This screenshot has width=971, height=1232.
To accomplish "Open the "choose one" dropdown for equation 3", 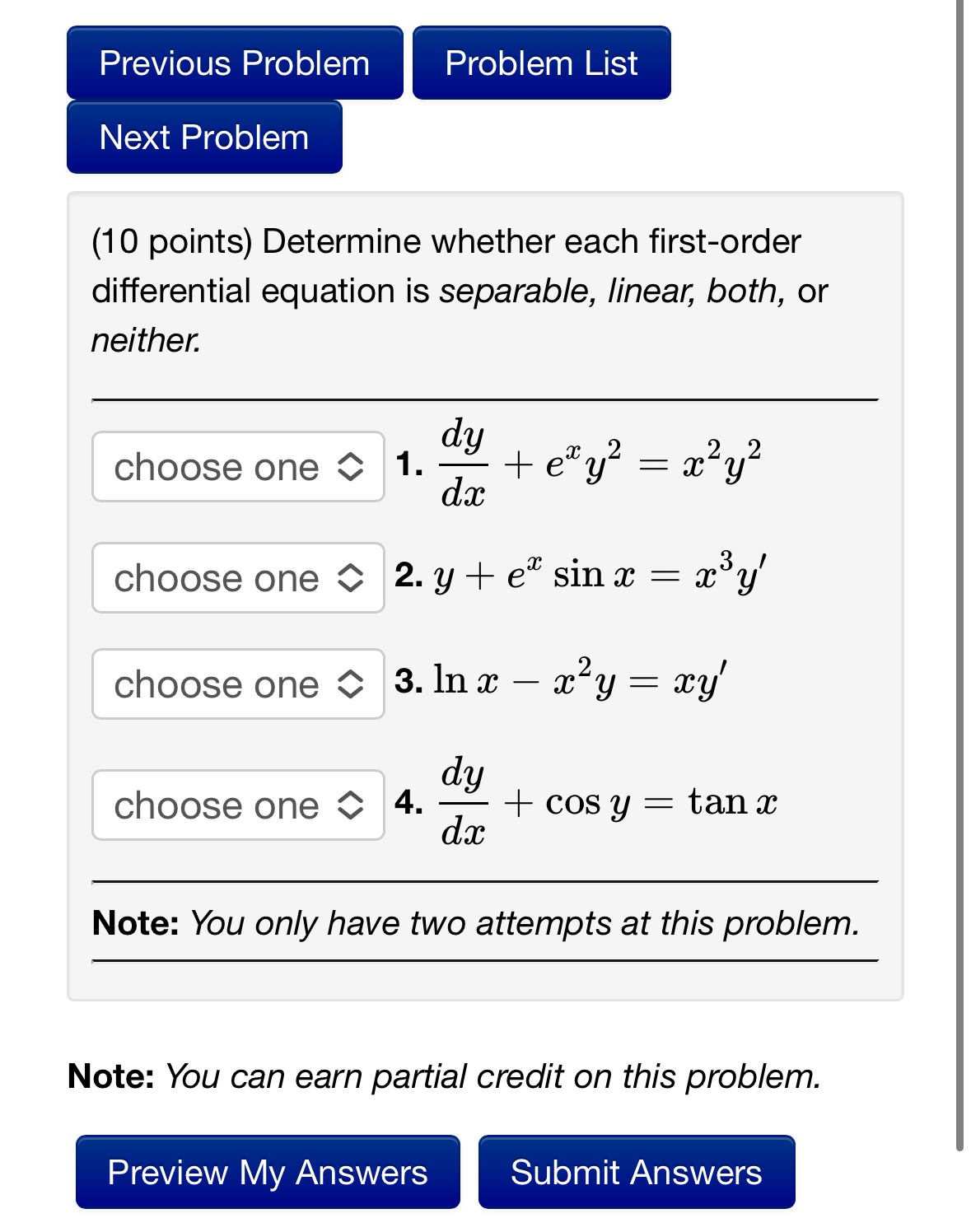I will (x=238, y=684).
